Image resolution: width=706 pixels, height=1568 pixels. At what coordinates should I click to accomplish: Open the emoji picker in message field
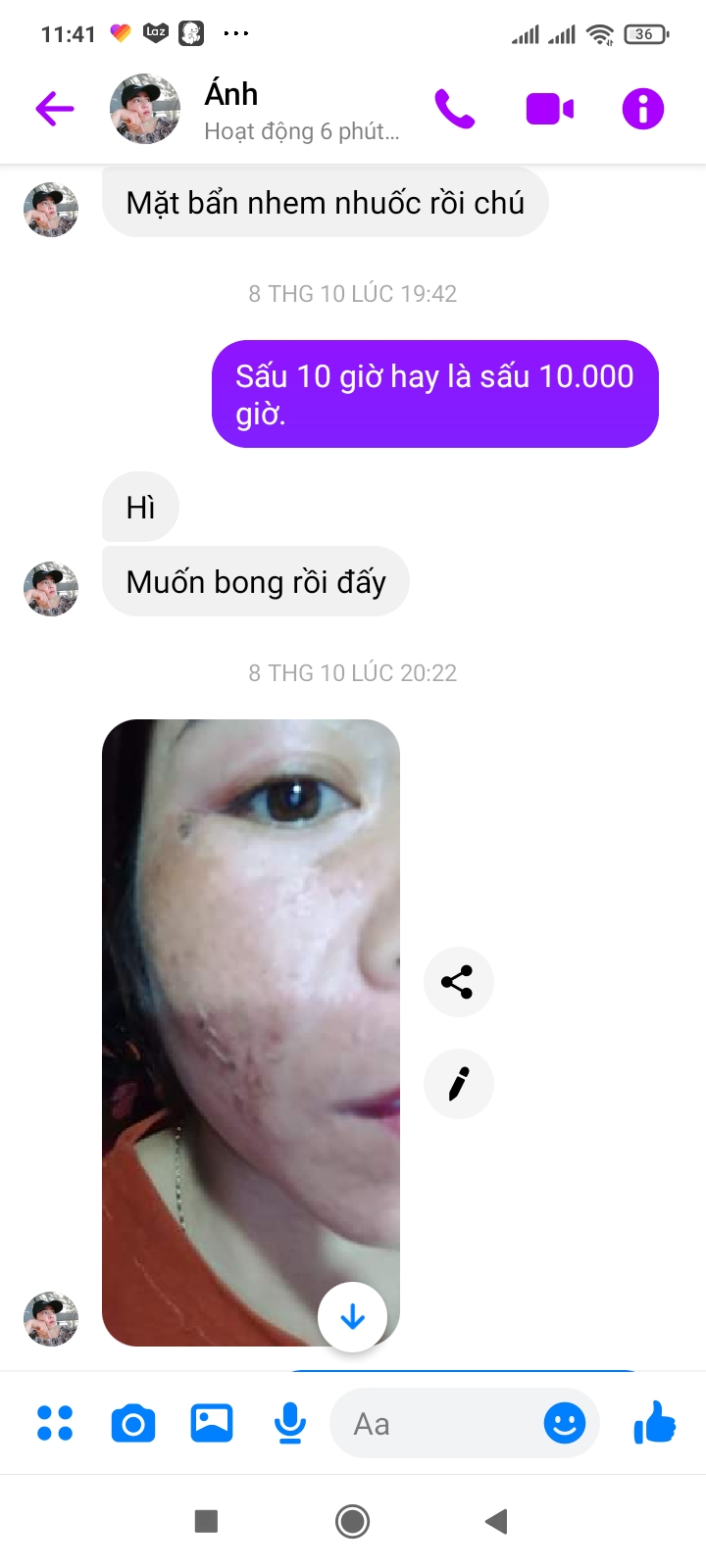coord(565,1423)
